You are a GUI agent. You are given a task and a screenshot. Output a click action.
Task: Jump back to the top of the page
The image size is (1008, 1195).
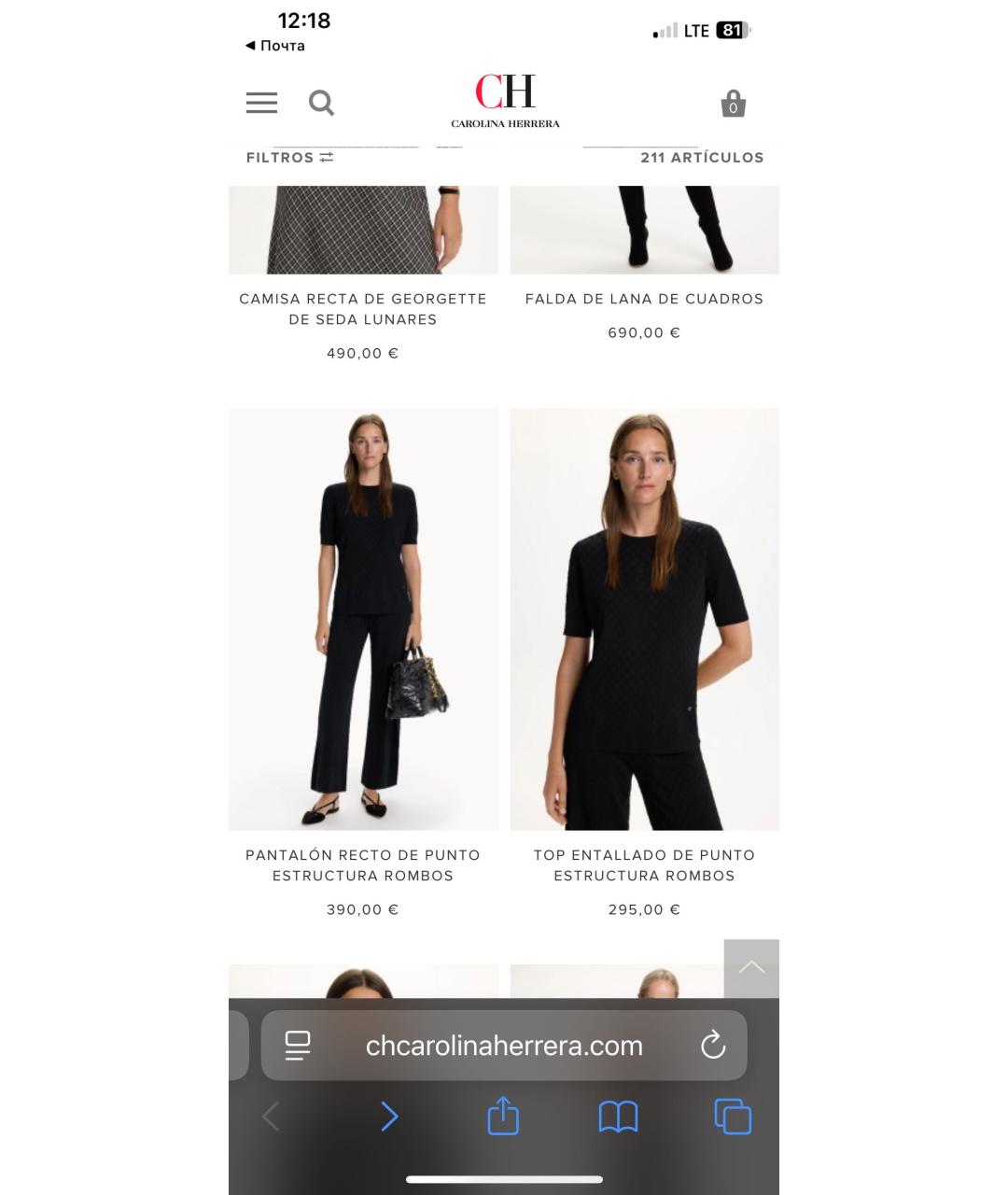click(751, 968)
